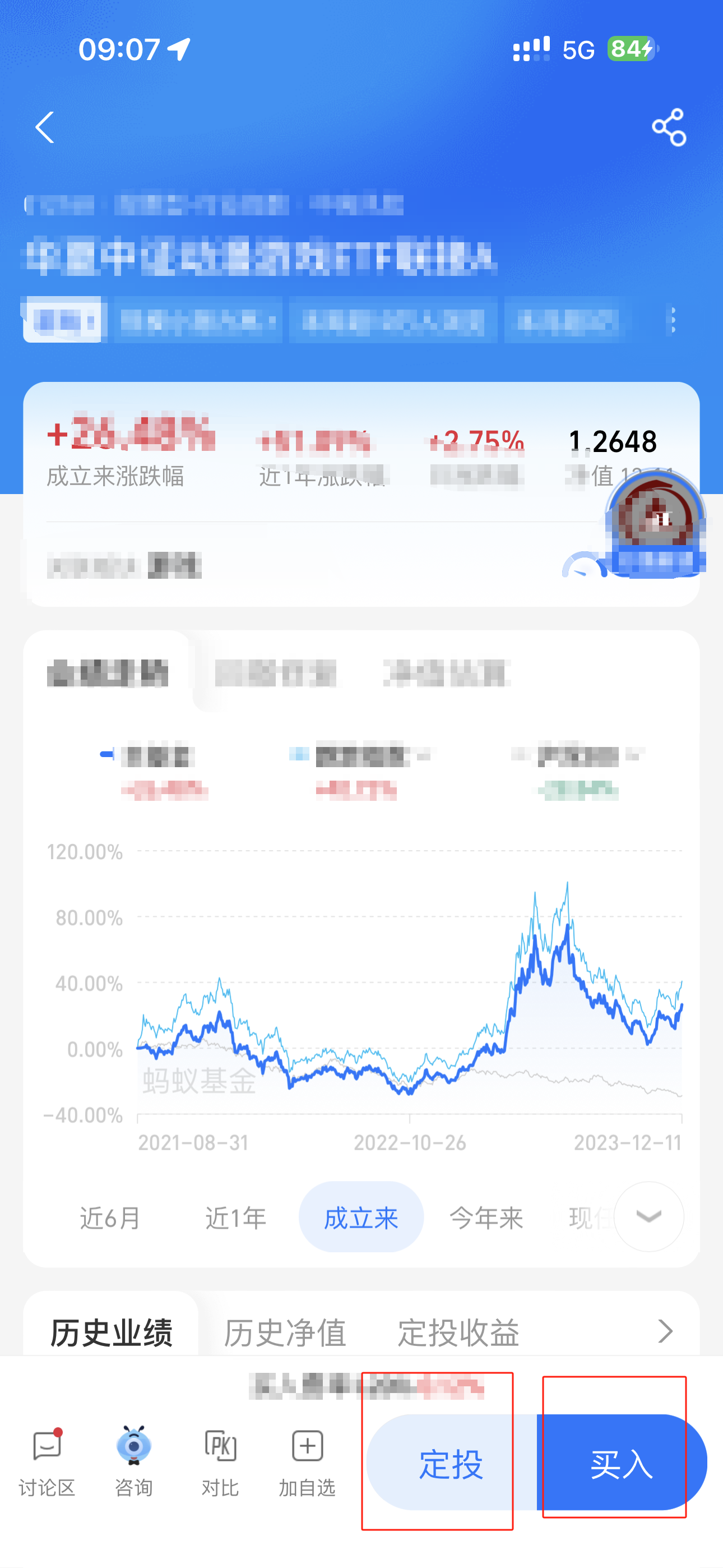This screenshot has height=1568, width=723.
Task: Open the 讨论区 discussion area
Action: (x=47, y=1461)
